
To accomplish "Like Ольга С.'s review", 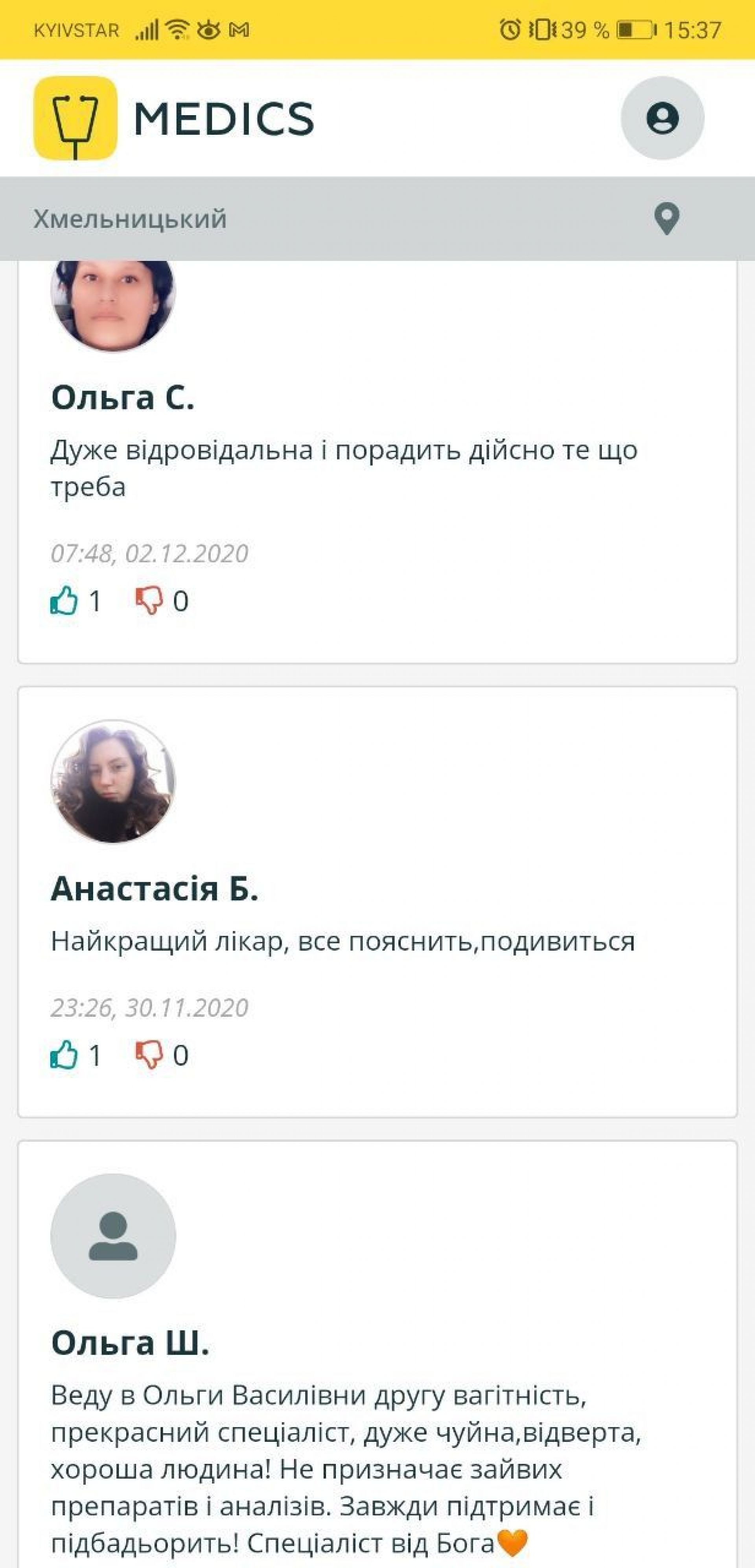I will pyautogui.click(x=64, y=601).
